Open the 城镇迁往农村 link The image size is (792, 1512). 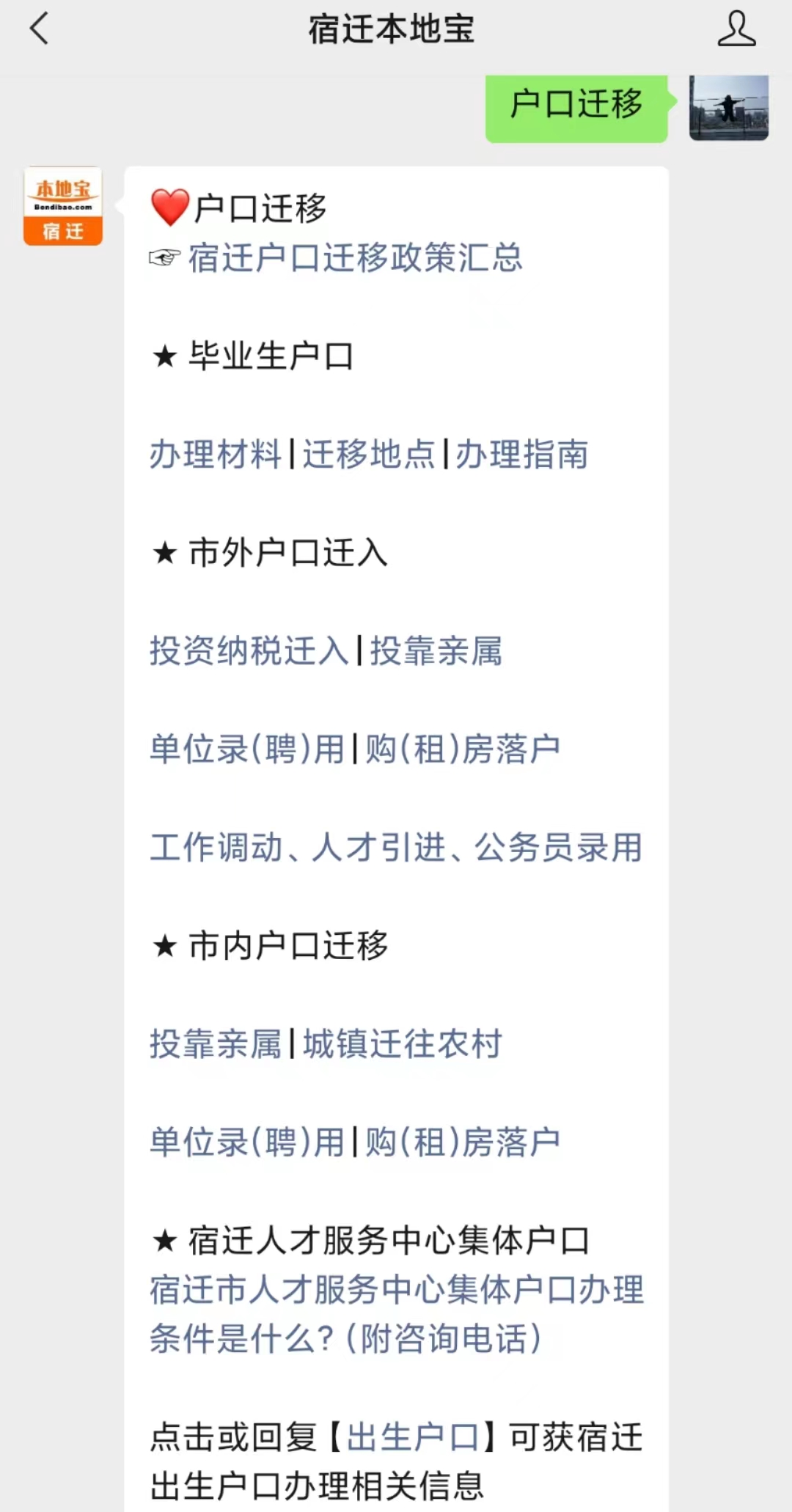[x=403, y=1043]
